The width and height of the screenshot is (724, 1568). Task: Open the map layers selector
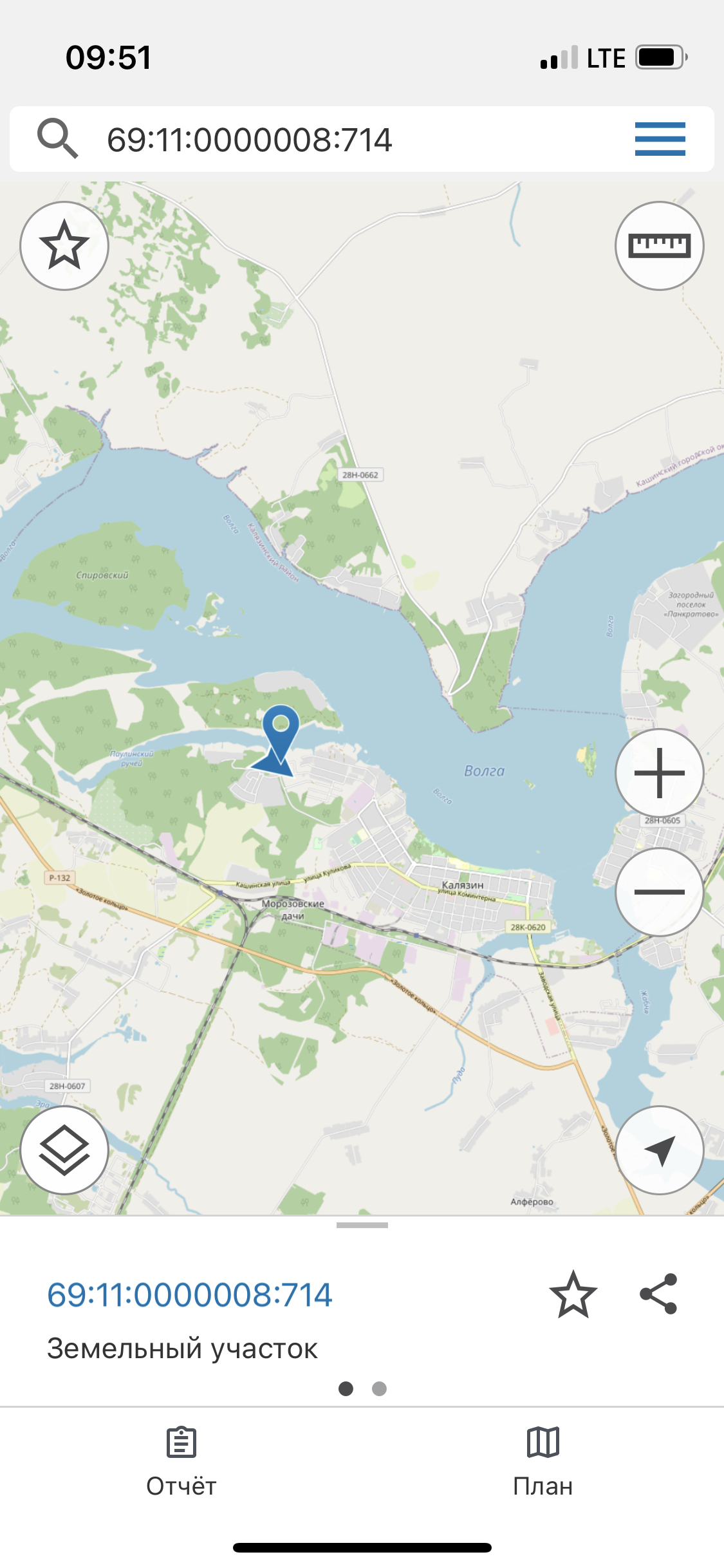click(64, 1150)
